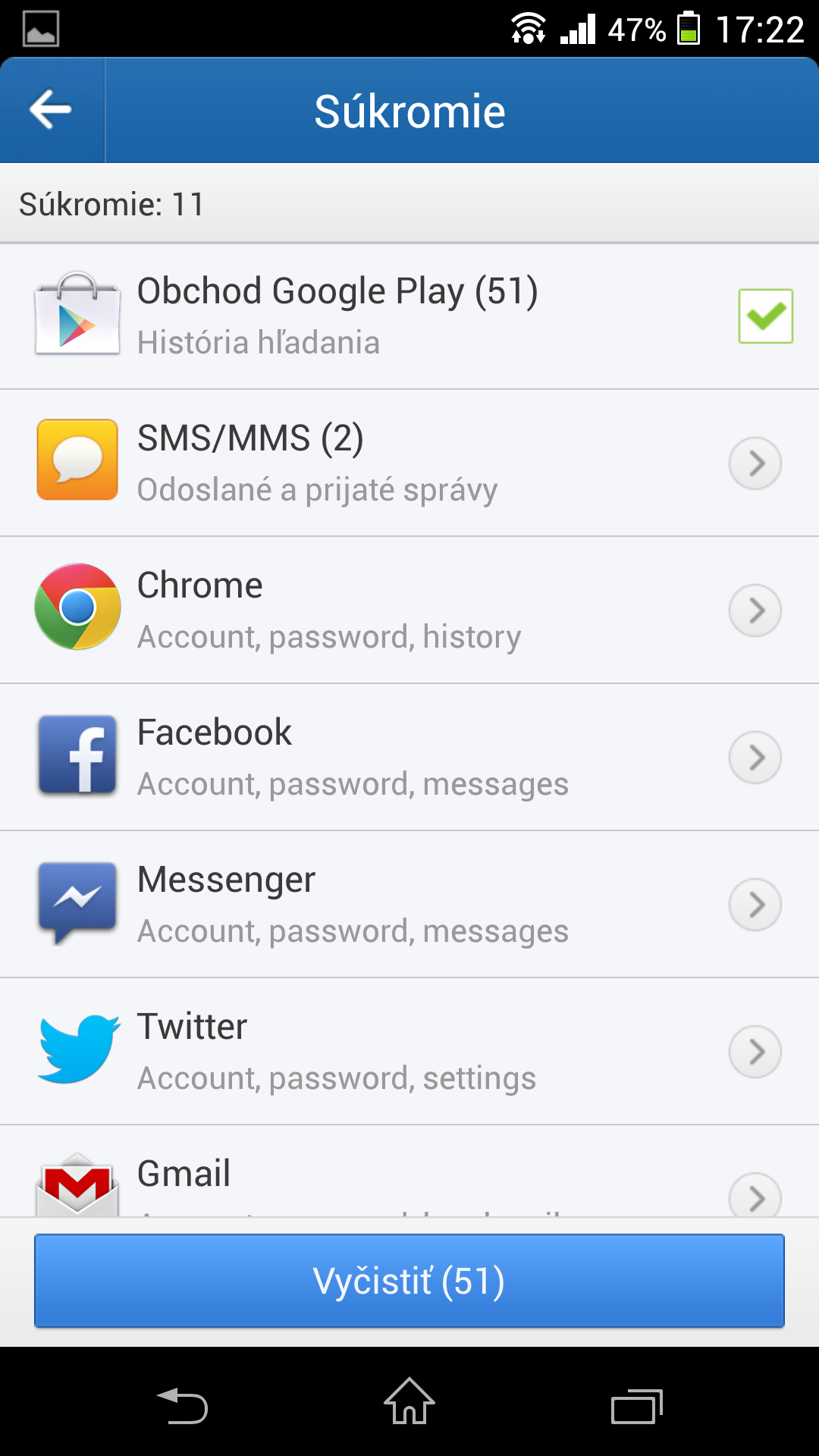The image size is (819, 1456).
Task: Go to the system home screen
Action: click(x=409, y=1401)
